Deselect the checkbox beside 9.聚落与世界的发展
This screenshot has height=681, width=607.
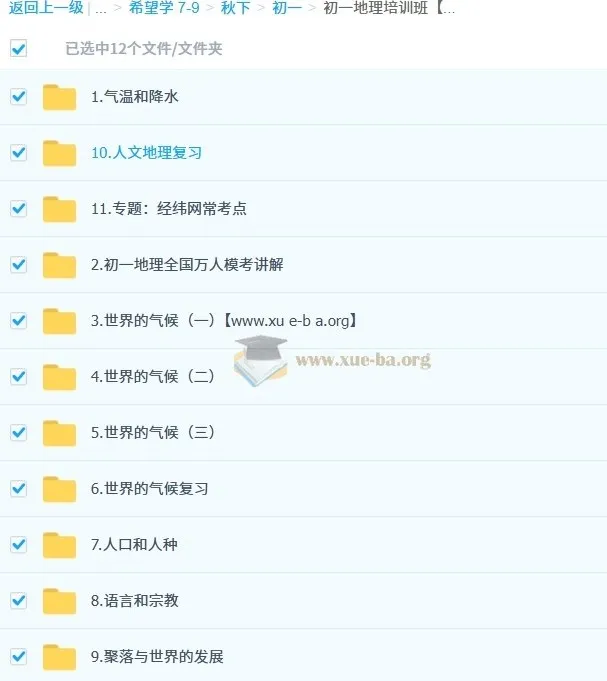click(18, 657)
